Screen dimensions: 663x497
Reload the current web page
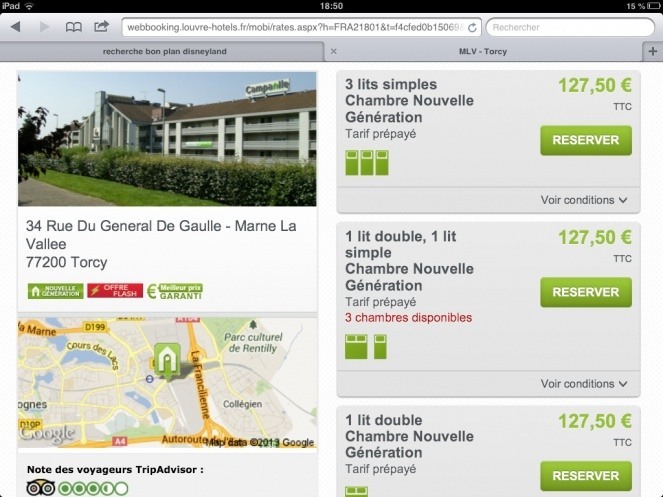[473, 27]
